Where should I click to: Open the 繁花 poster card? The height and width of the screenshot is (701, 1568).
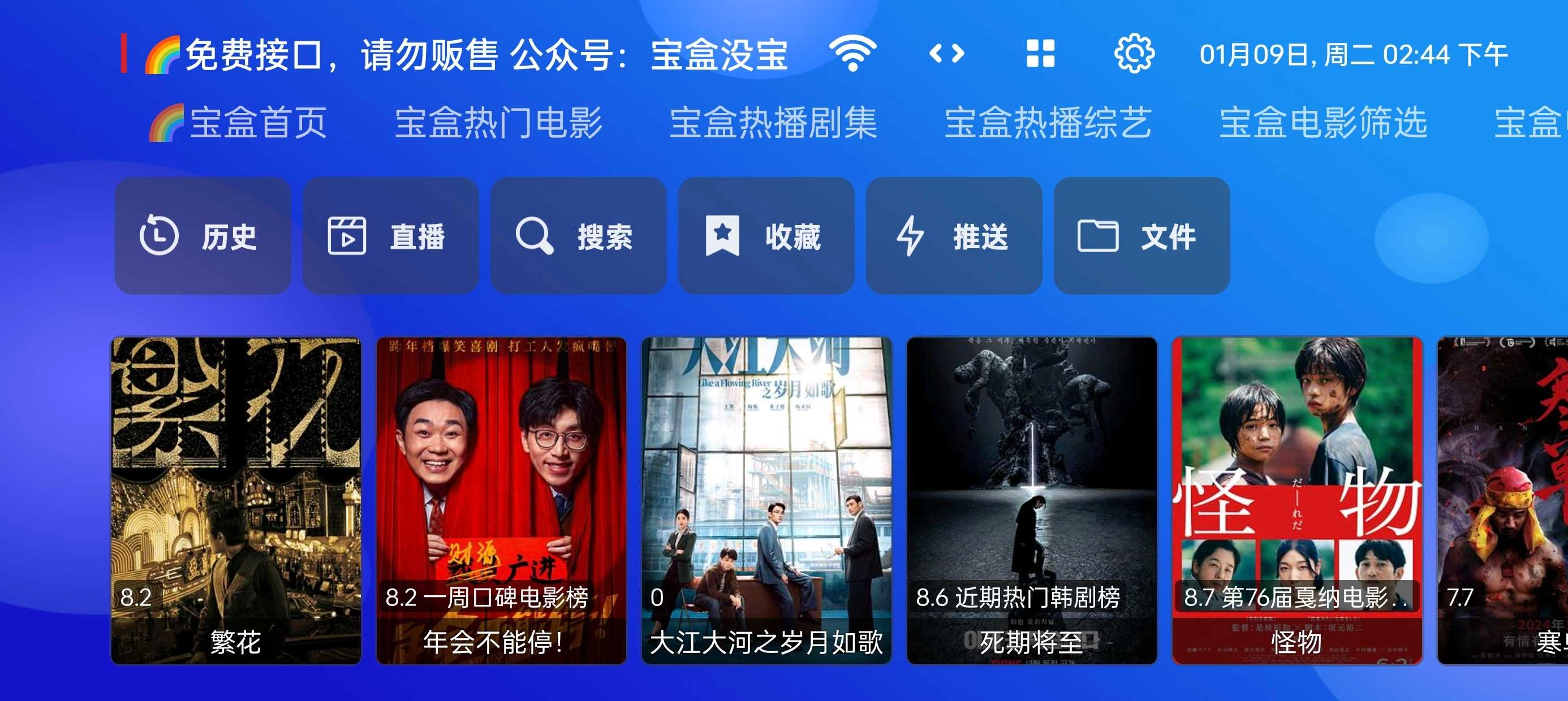pyautogui.click(x=236, y=500)
